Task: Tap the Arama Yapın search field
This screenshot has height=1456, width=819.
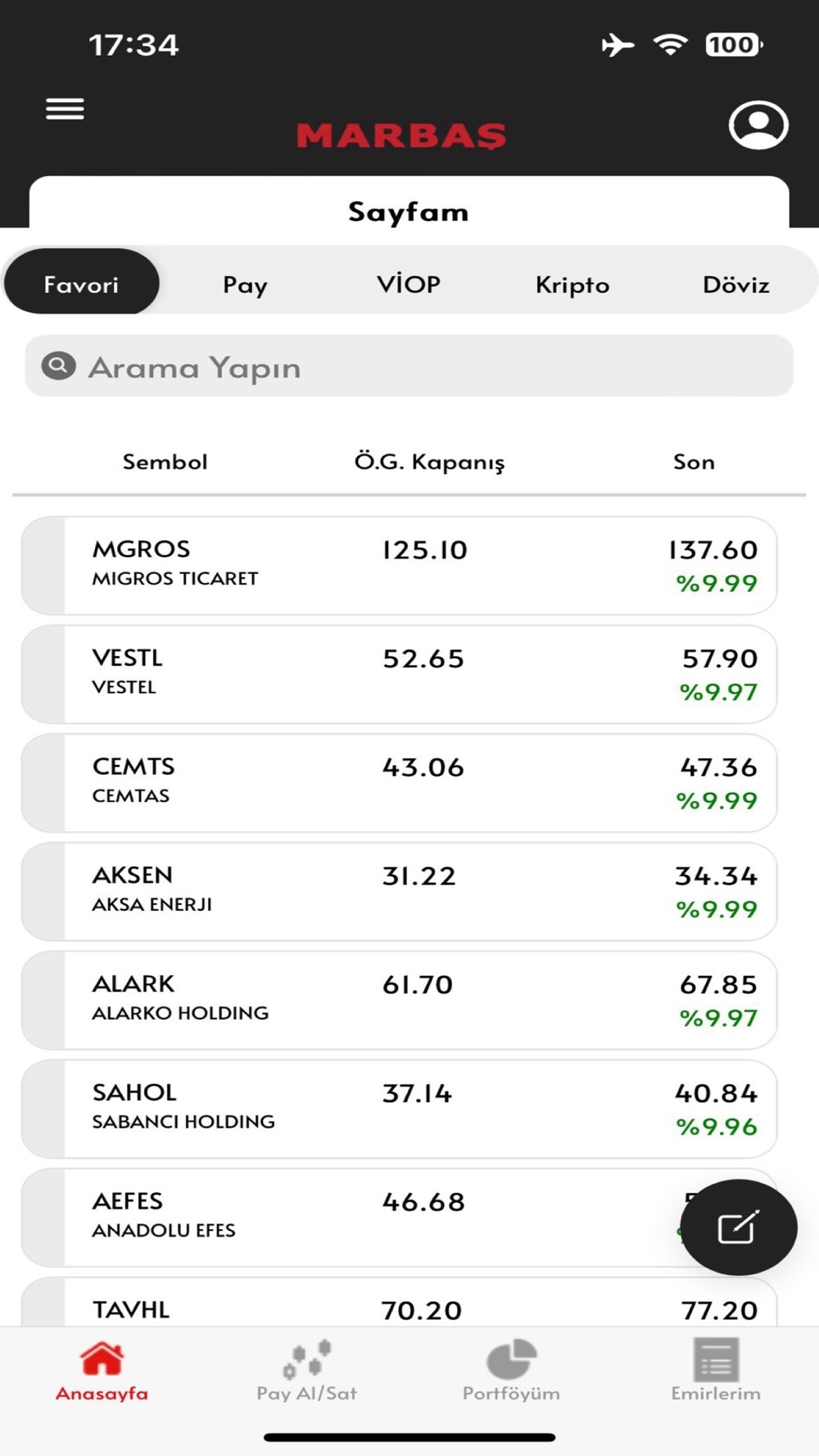Action: tap(409, 366)
